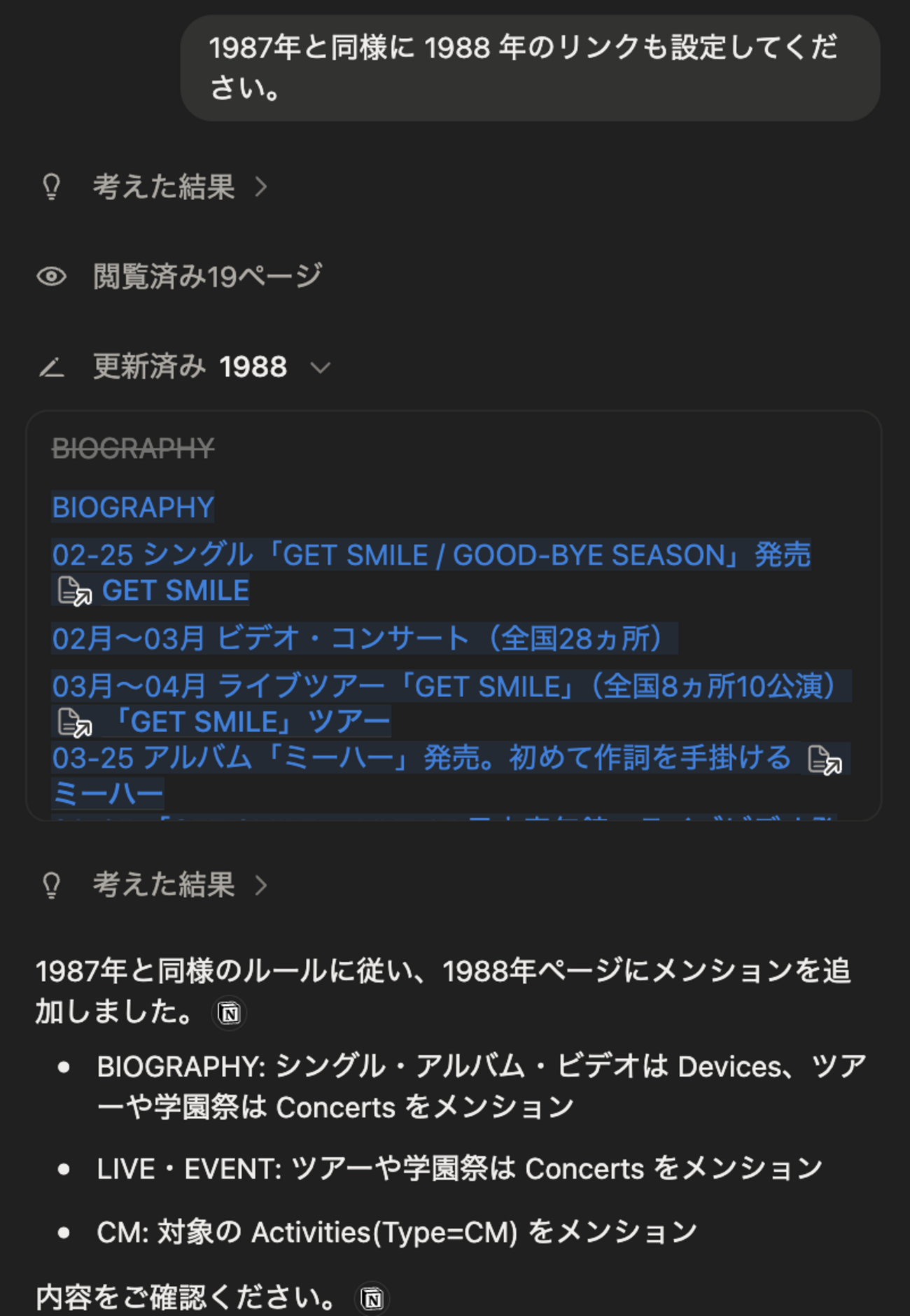910x1316 pixels.
Task: Open the GET SMILE page mention
Action: 175,591
